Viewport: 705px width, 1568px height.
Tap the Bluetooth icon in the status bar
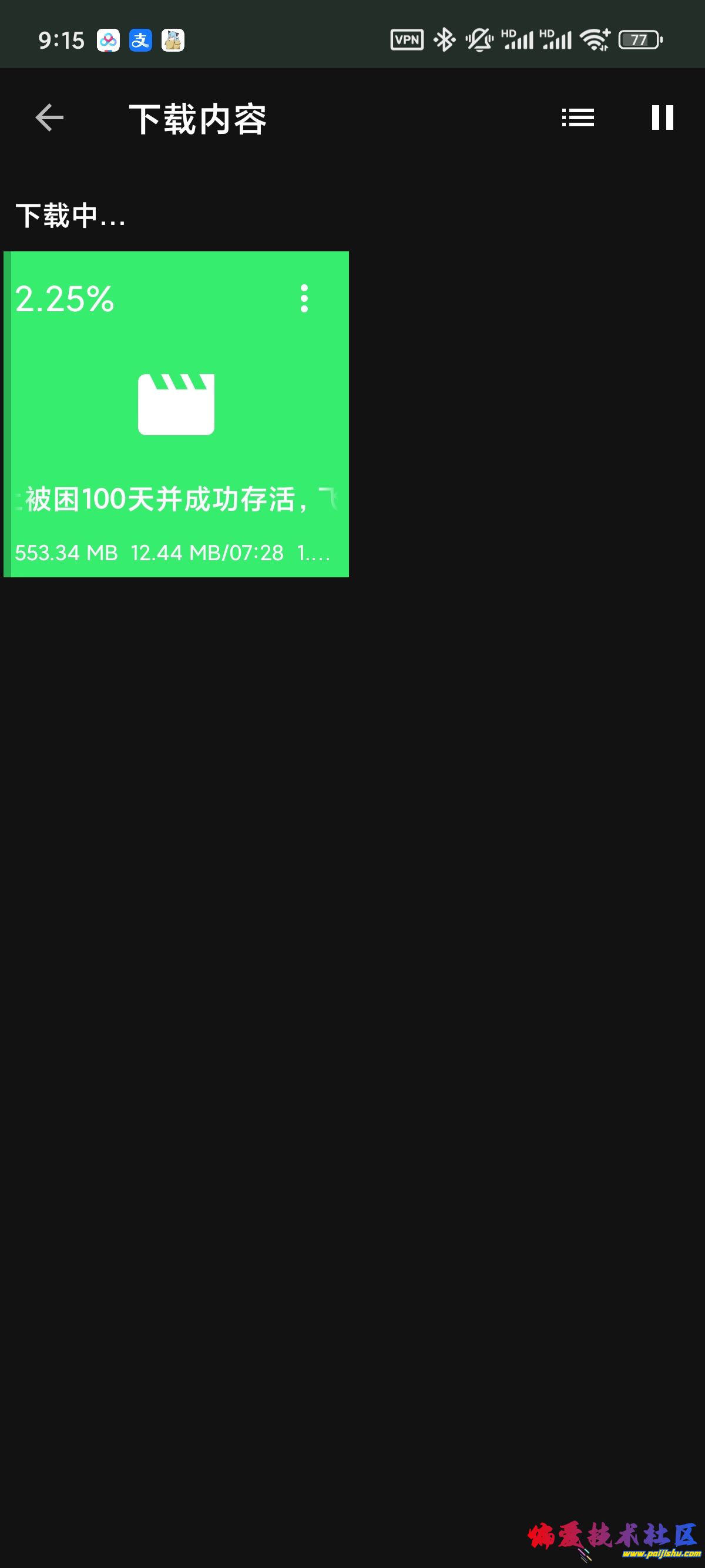[x=444, y=40]
